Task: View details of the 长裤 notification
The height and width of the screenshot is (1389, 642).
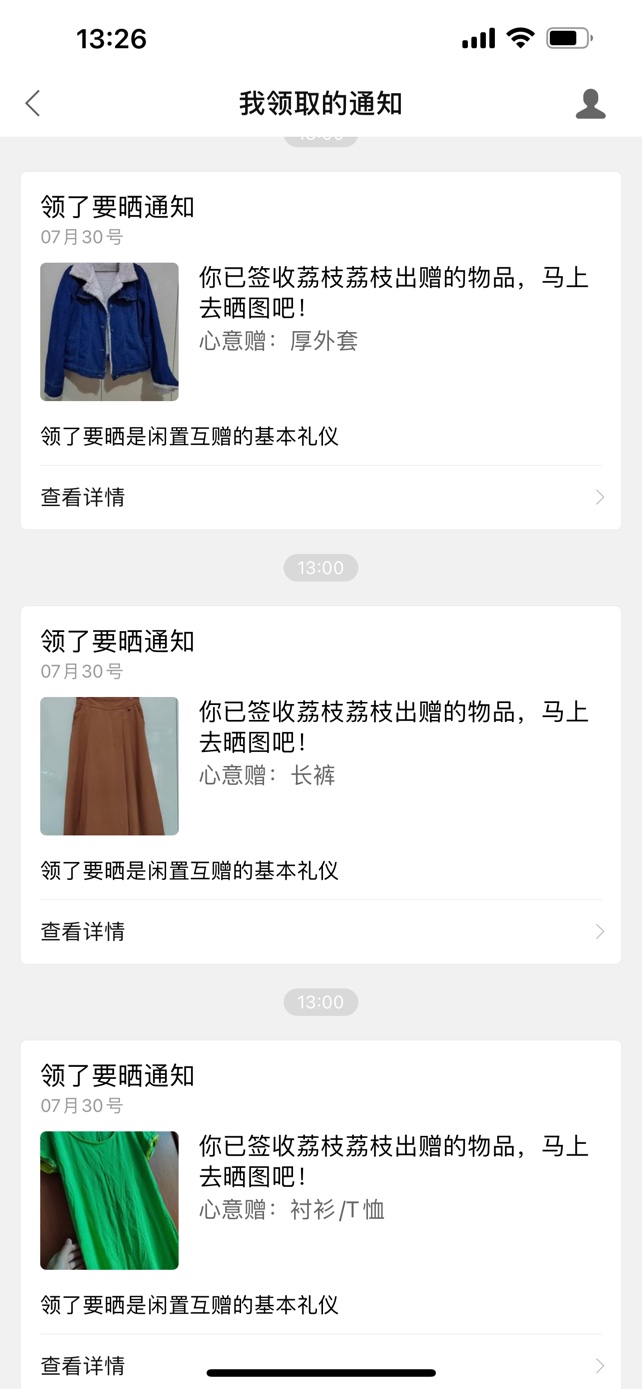Action: 320,931
